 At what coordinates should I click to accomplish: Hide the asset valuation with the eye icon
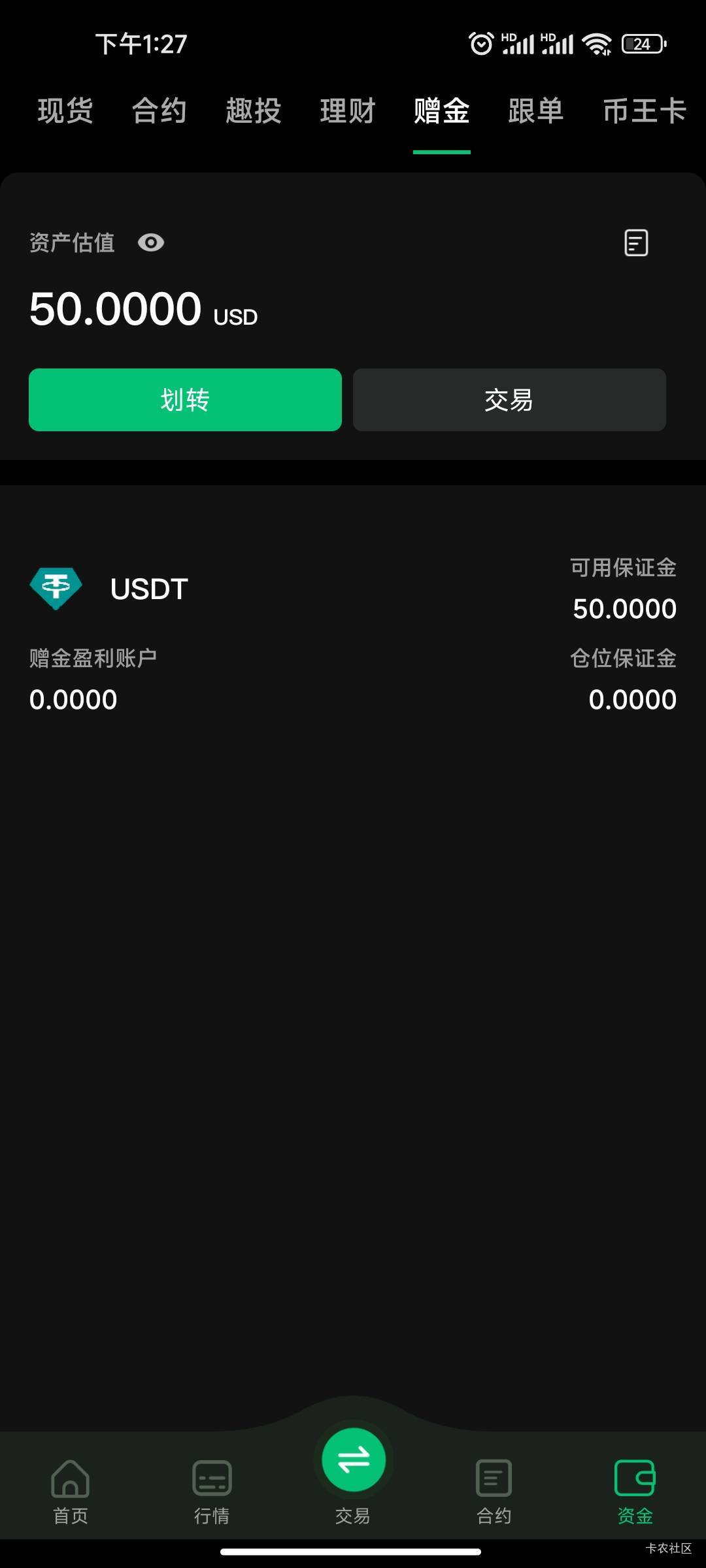point(151,243)
